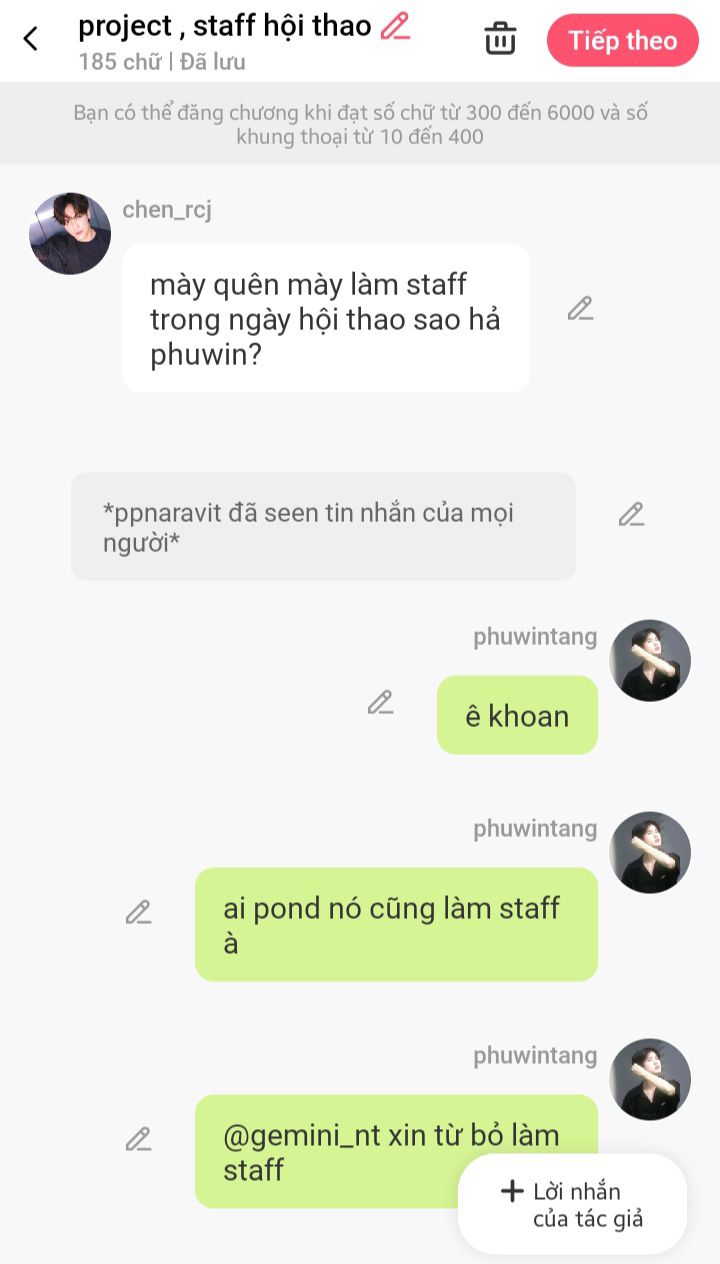Edit the chapter title with the pink pencil
Image resolution: width=720 pixels, height=1264 pixels.
396,26
